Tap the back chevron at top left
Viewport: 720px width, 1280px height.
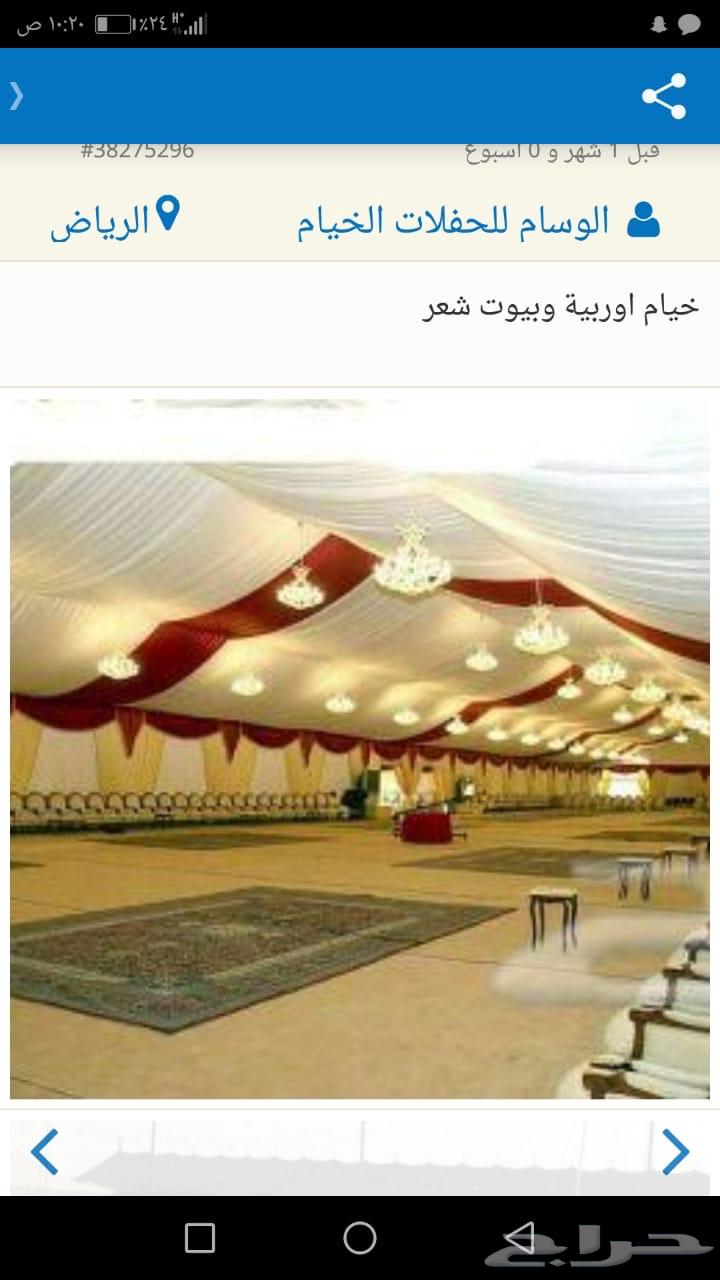pos(17,96)
